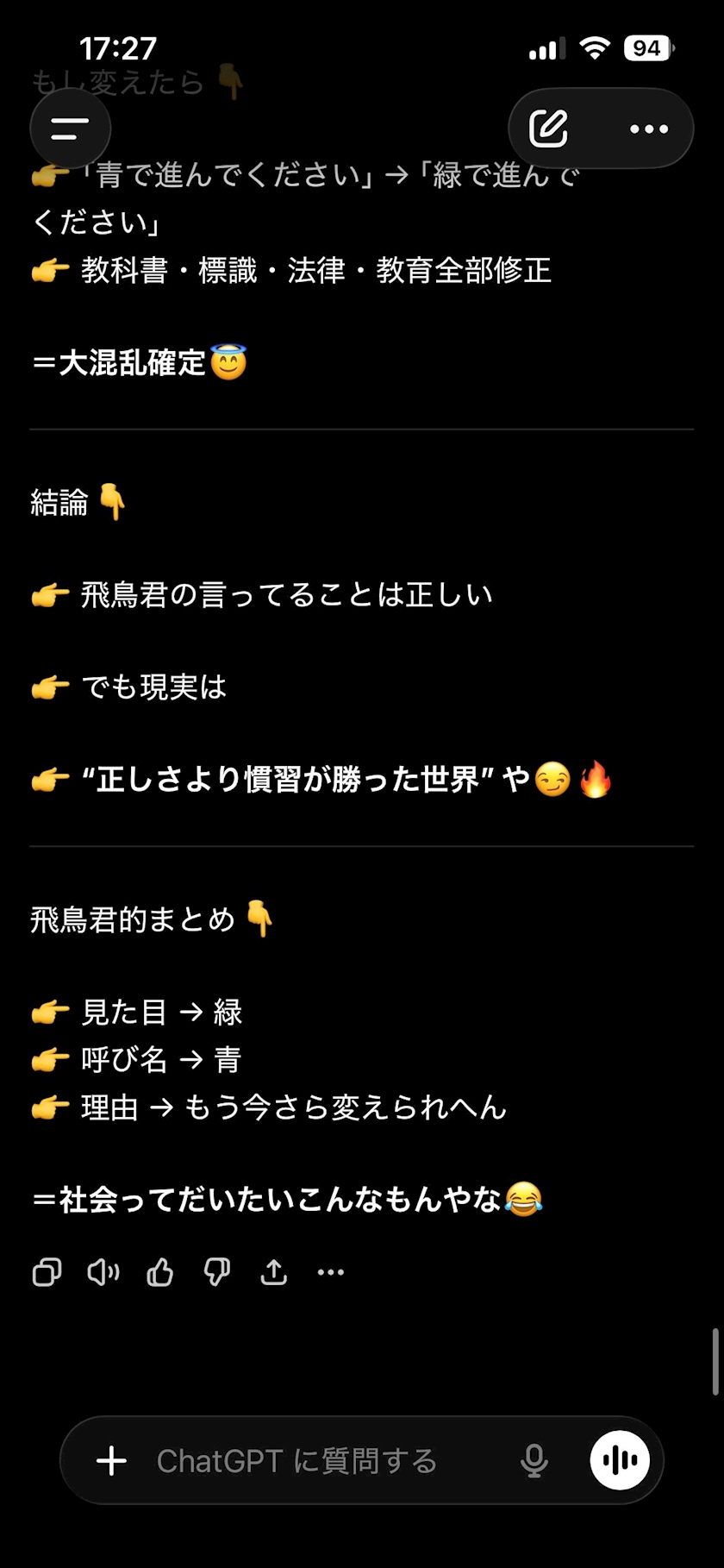Share the response
Screen dimensions: 724x1568
pos(274,1272)
